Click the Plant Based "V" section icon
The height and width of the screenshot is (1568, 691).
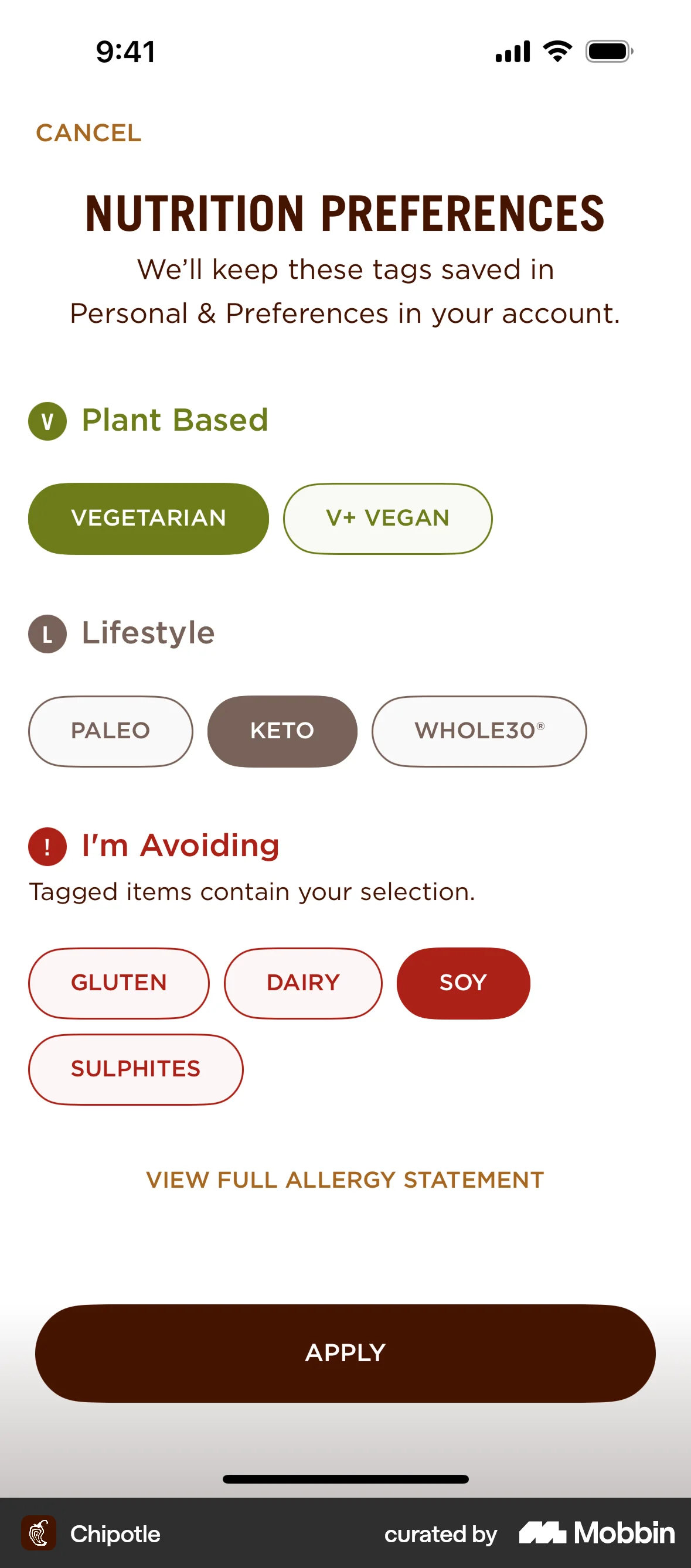[47, 420]
